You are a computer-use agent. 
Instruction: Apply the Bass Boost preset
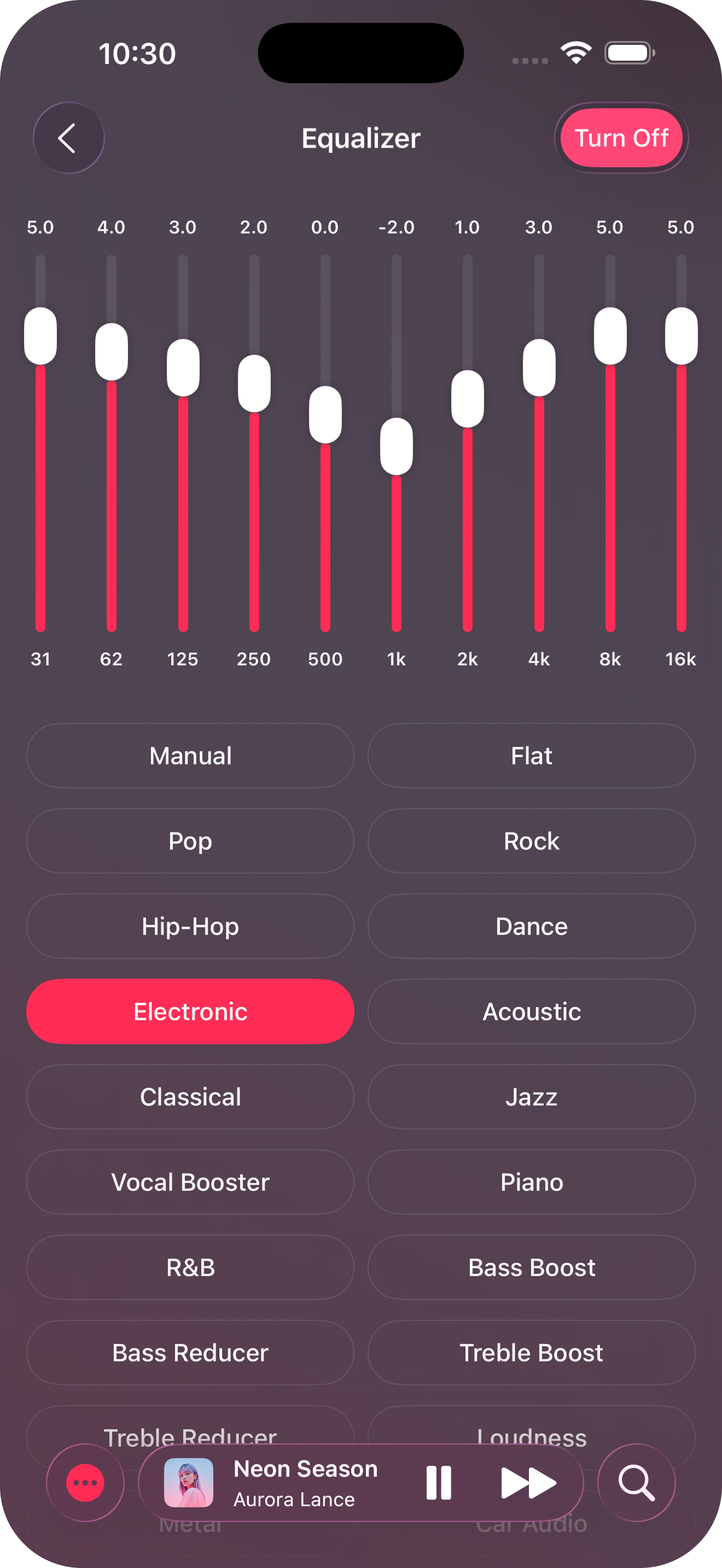pyautogui.click(x=531, y=1267)
